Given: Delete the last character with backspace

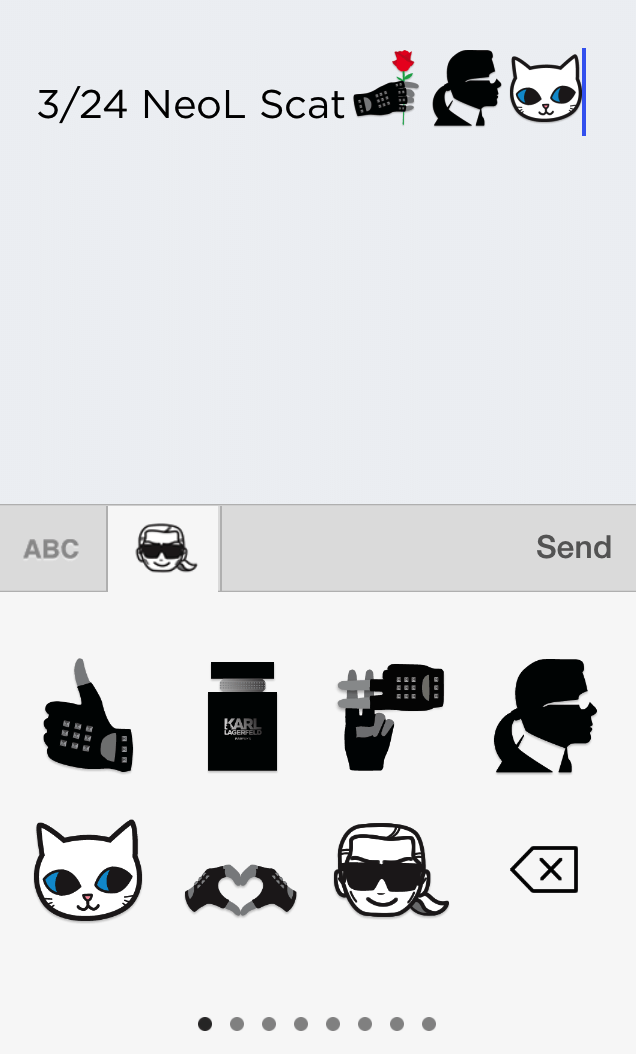Looking at the screenshot, I should [545, 869].
